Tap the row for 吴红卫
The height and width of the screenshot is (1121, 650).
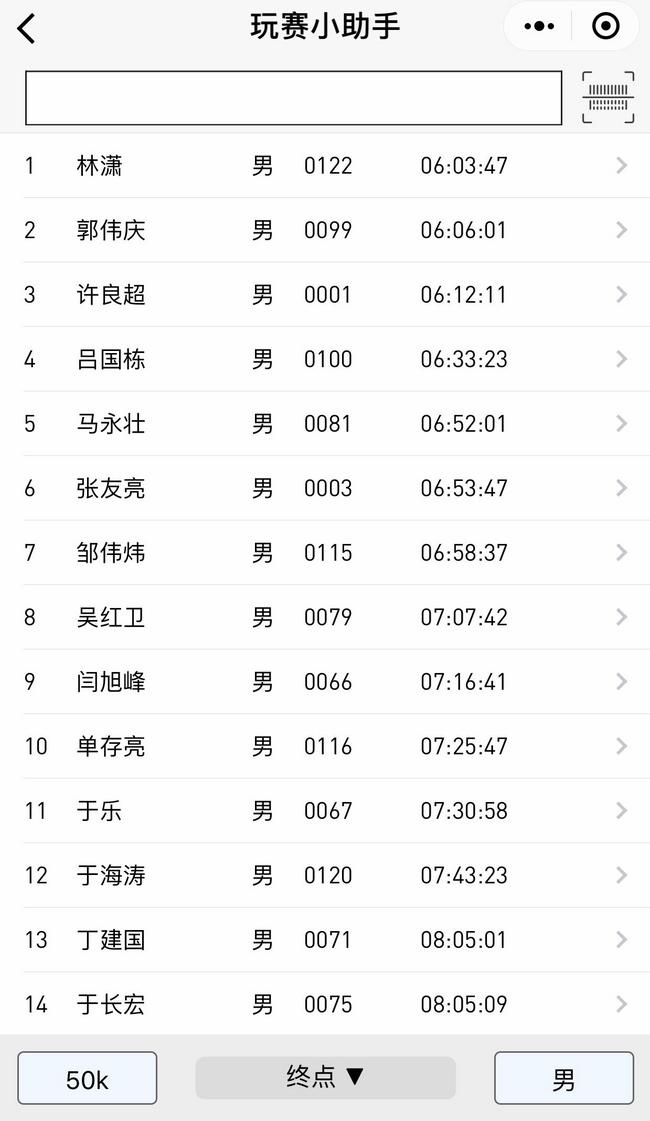325,617
